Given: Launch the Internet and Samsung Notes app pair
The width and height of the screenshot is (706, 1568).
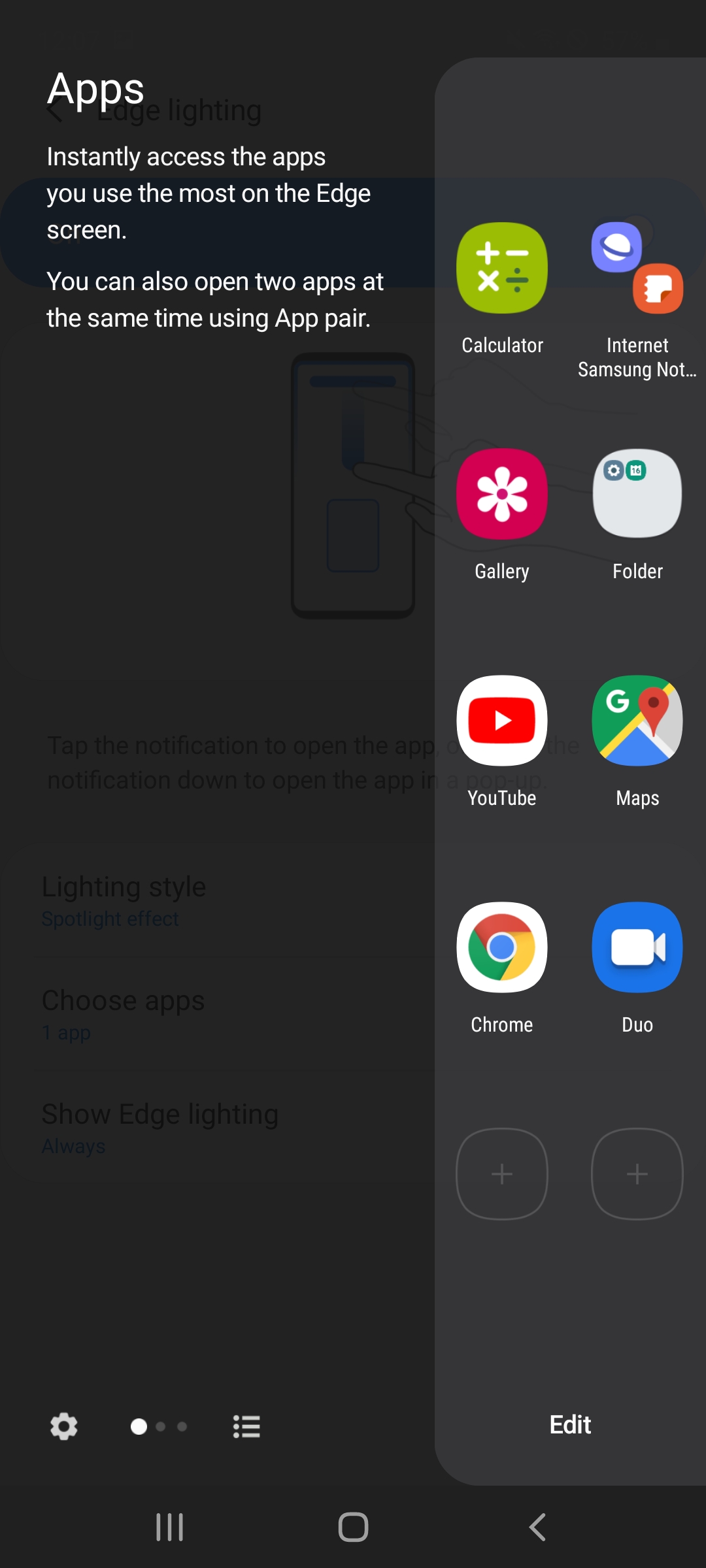Looking at the screenshot, I should 637,268.
